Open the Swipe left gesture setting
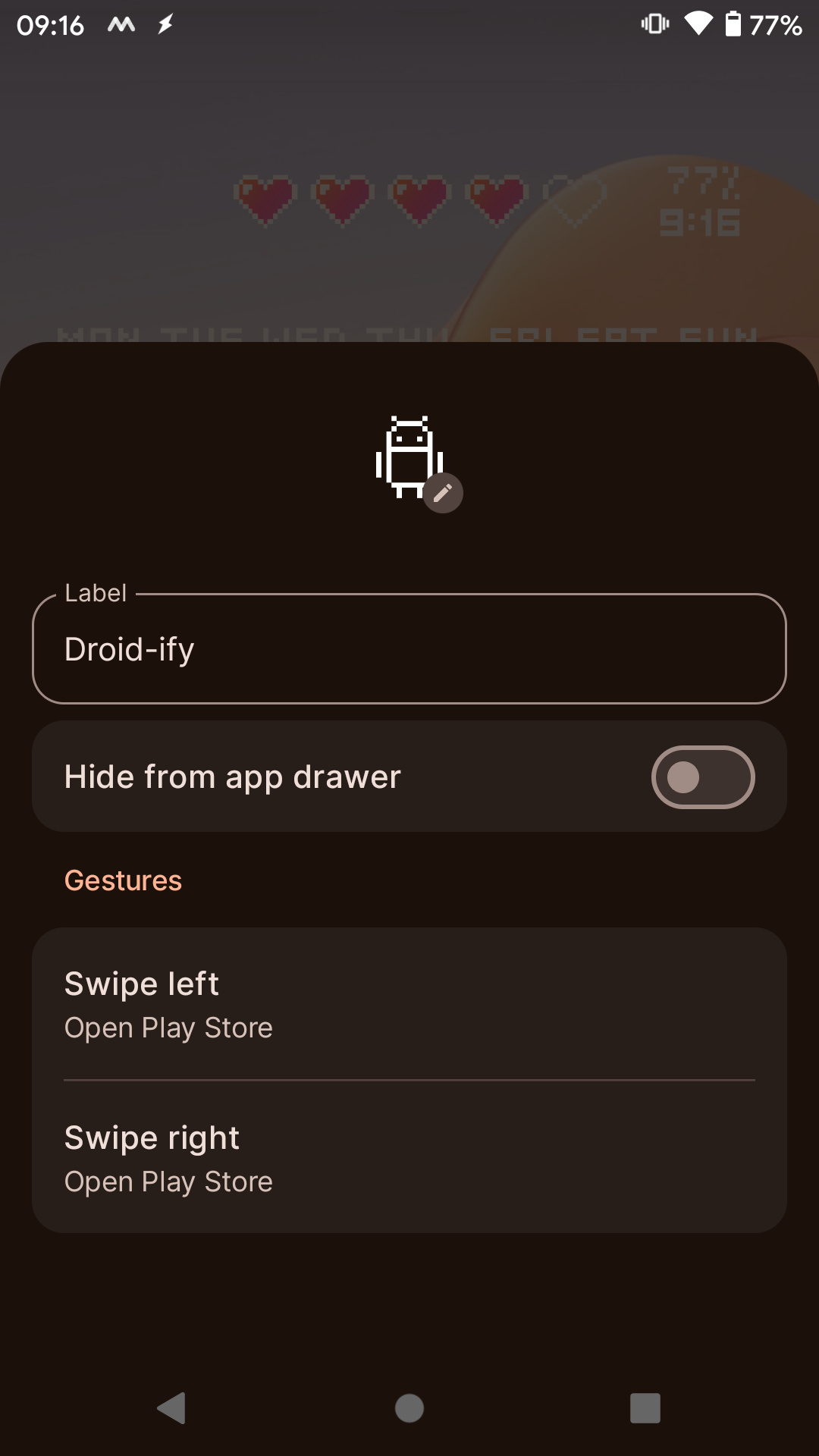This screenshot has height=1456, width=819. pyautogui.click(x=409, y=1004)
